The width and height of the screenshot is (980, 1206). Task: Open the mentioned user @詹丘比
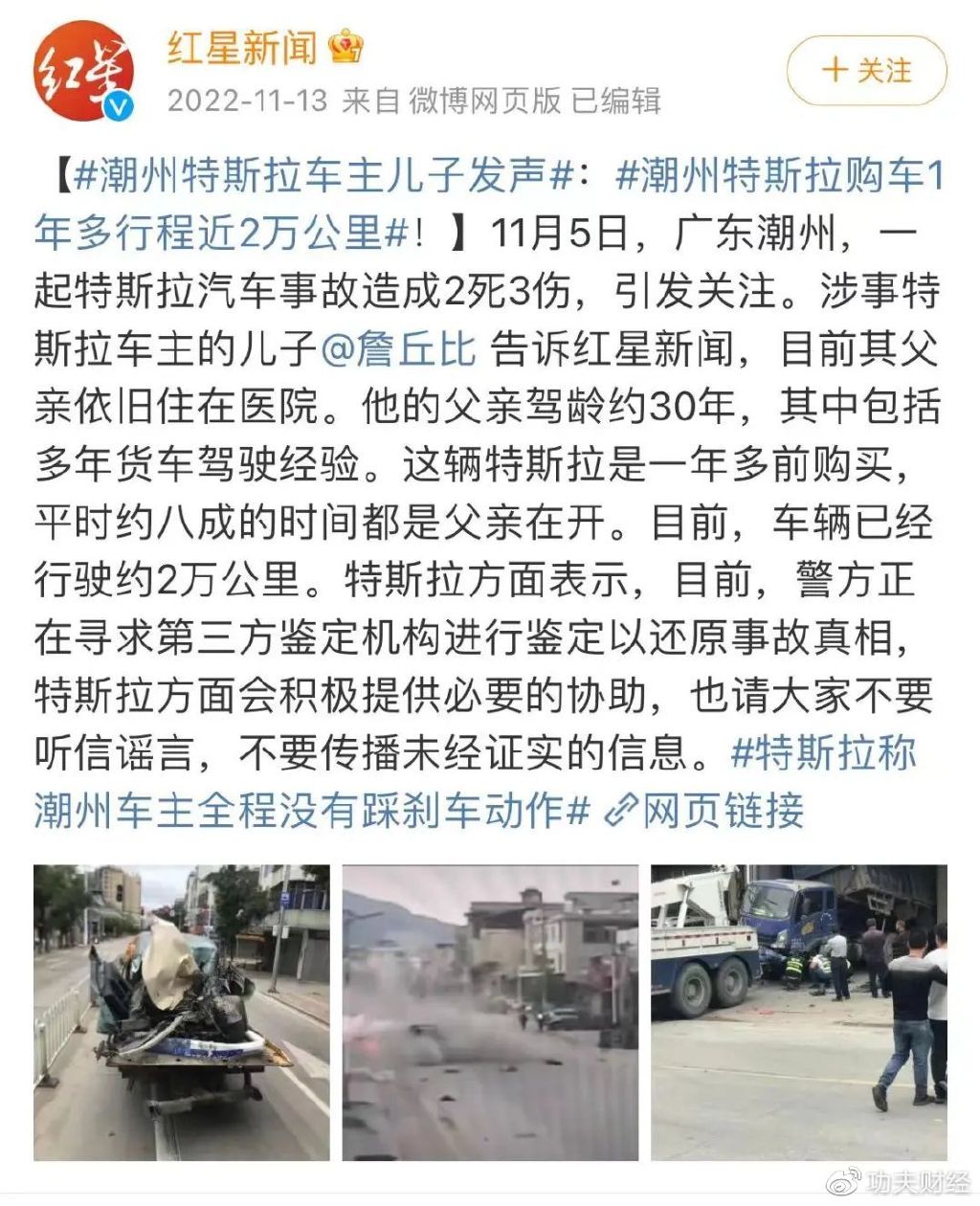pyautogui.click(x=397, y=349)
